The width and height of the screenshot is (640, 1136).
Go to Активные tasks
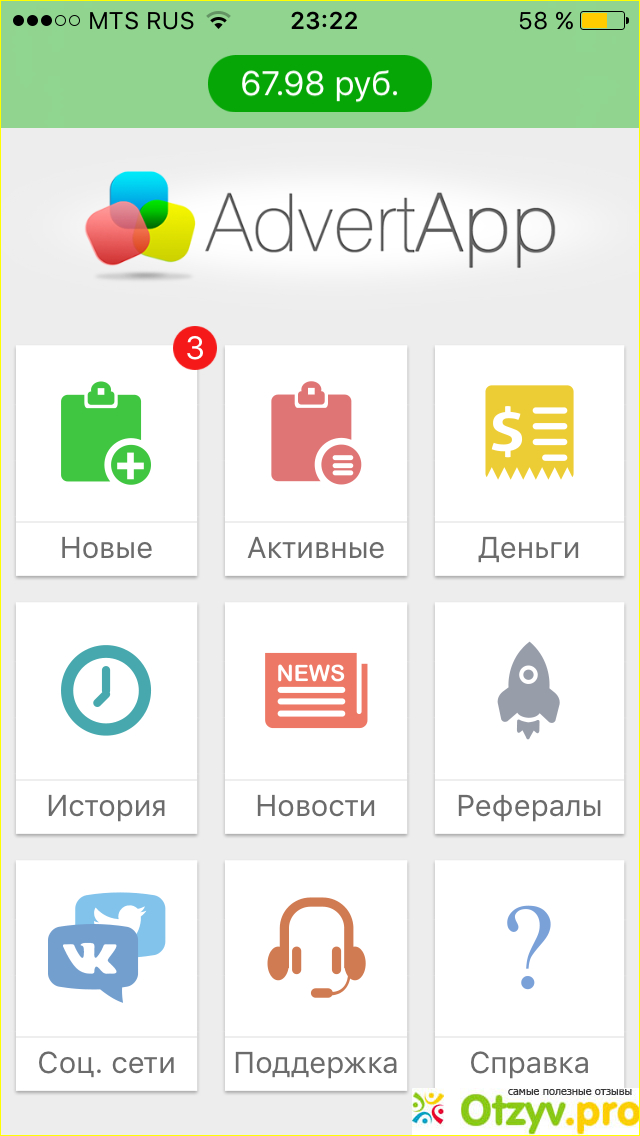coord(316,461)
